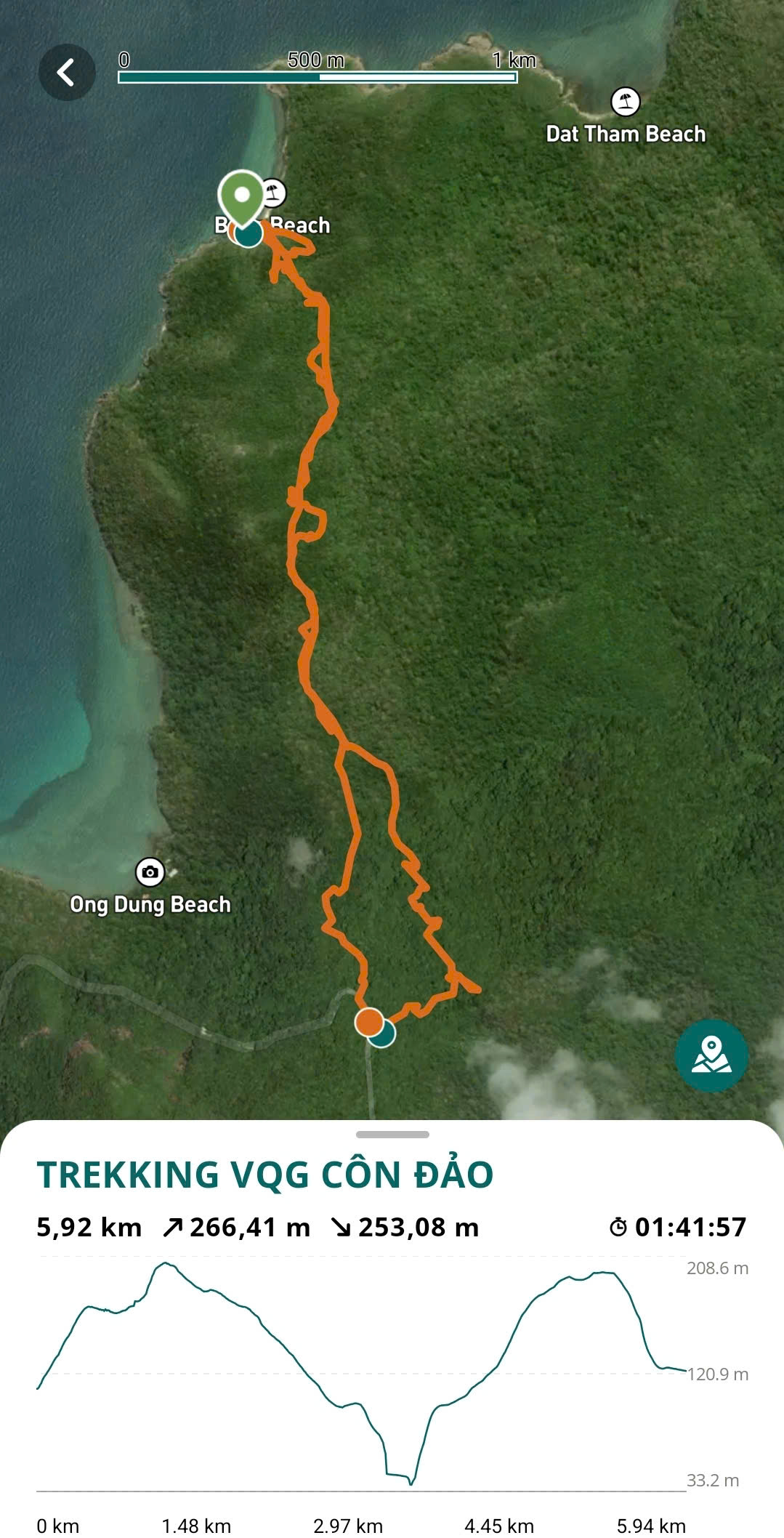Expand the trail details sheet handle
This screenshot has height=1538, width=784.
coord(392,1134)
